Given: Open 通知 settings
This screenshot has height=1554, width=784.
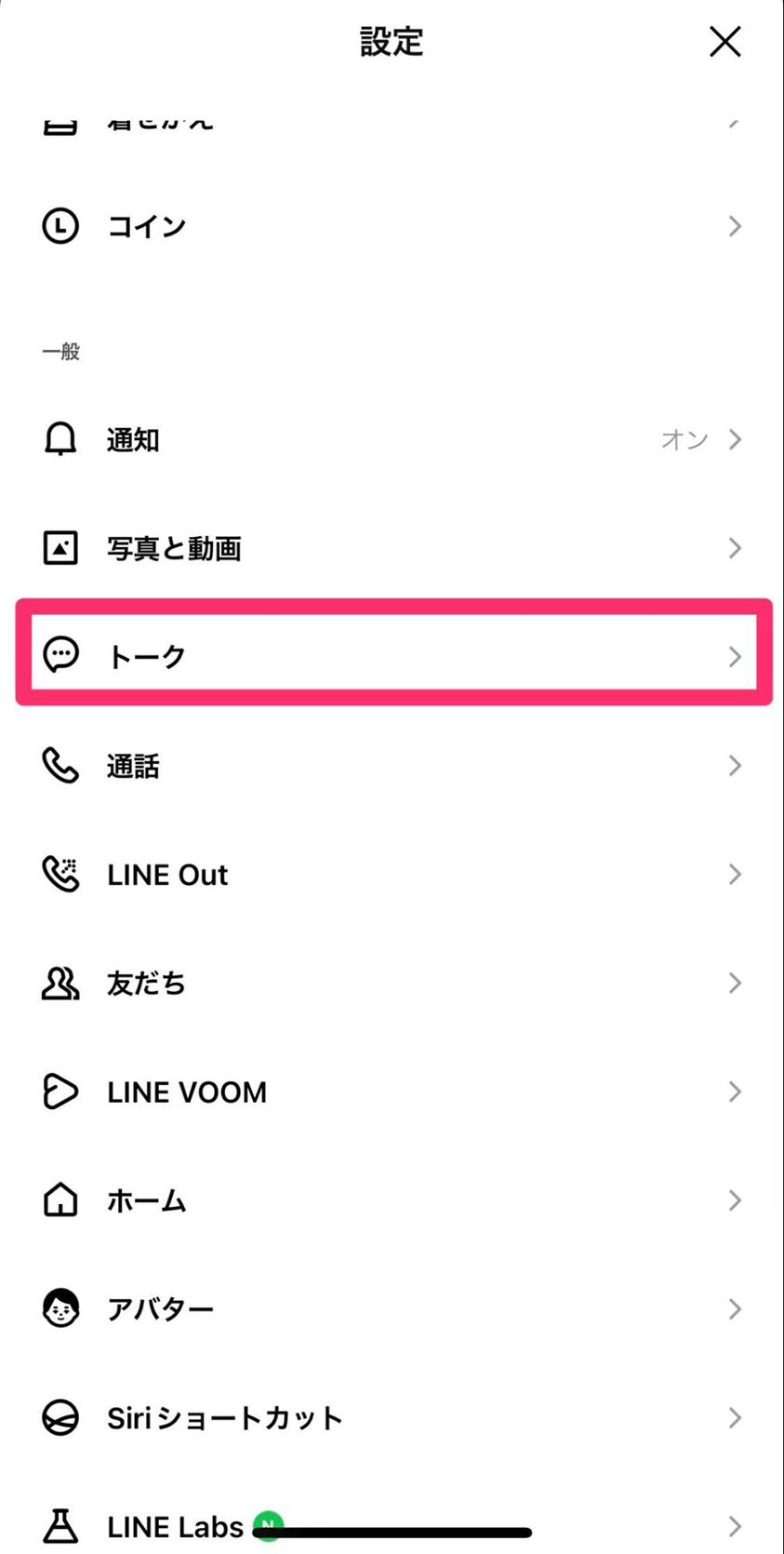Looking at the screenshot, I should click(x=392, y=439).
